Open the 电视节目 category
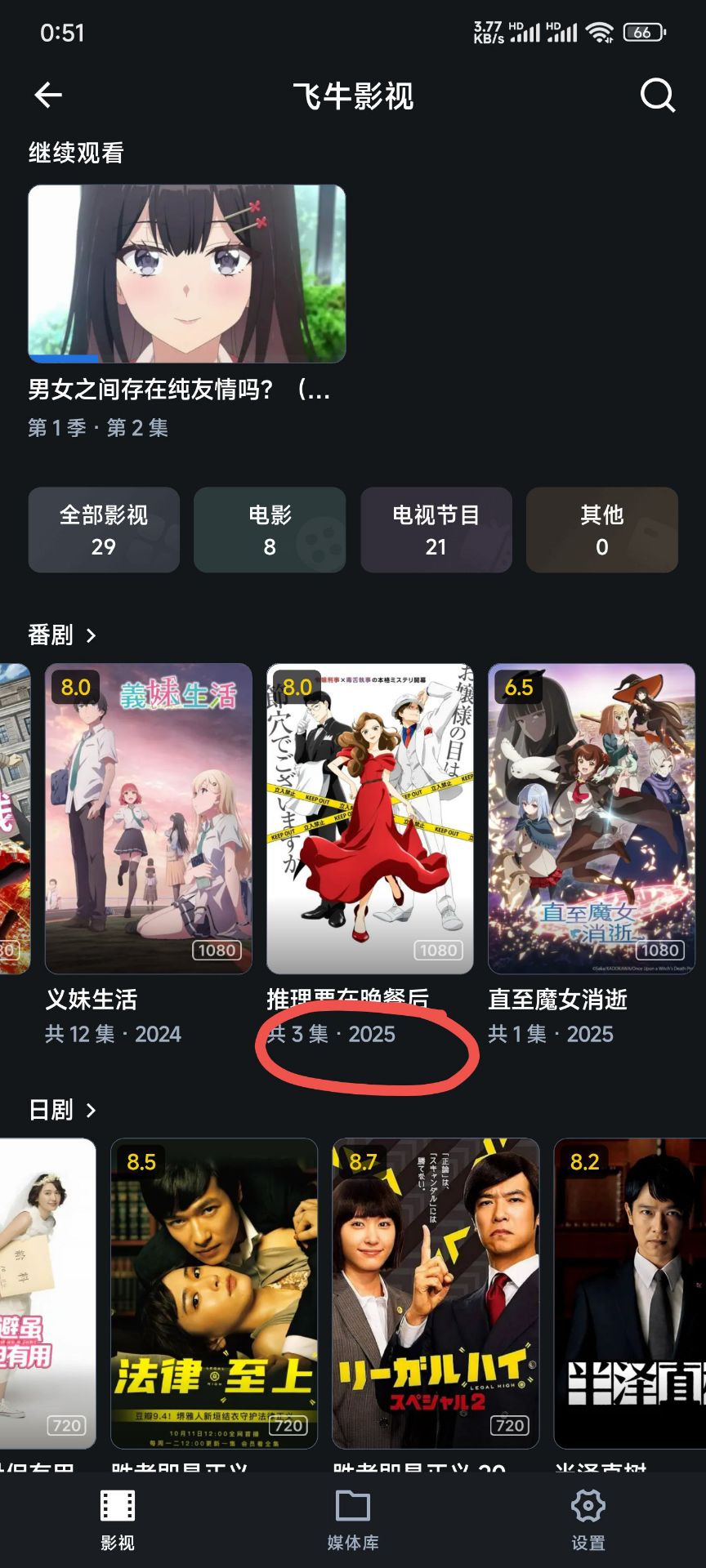The image size is (706, 1568). click(x=436, y=530)
